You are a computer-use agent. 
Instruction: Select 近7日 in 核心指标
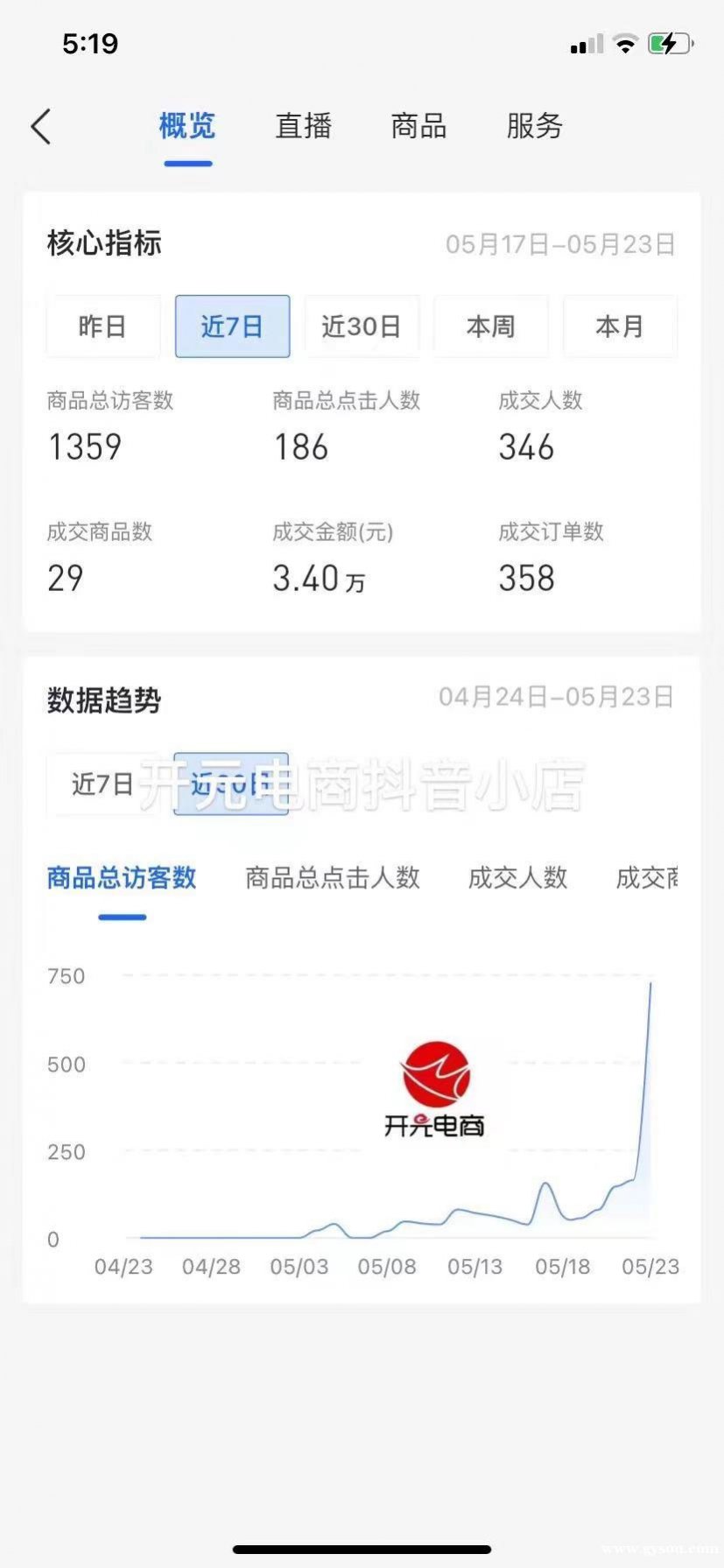point(232,327)
